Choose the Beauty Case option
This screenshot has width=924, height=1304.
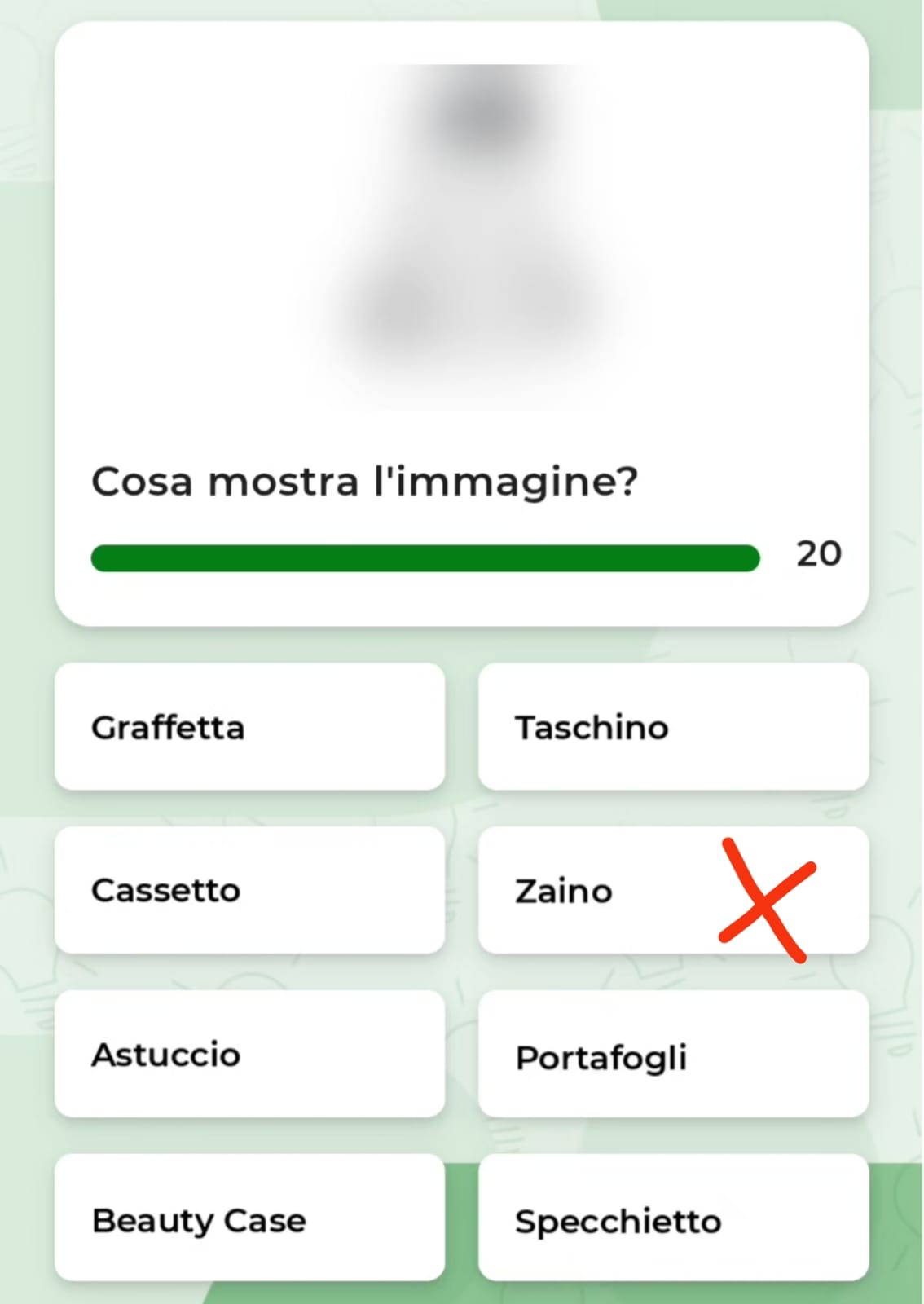tap(249, 1219)
